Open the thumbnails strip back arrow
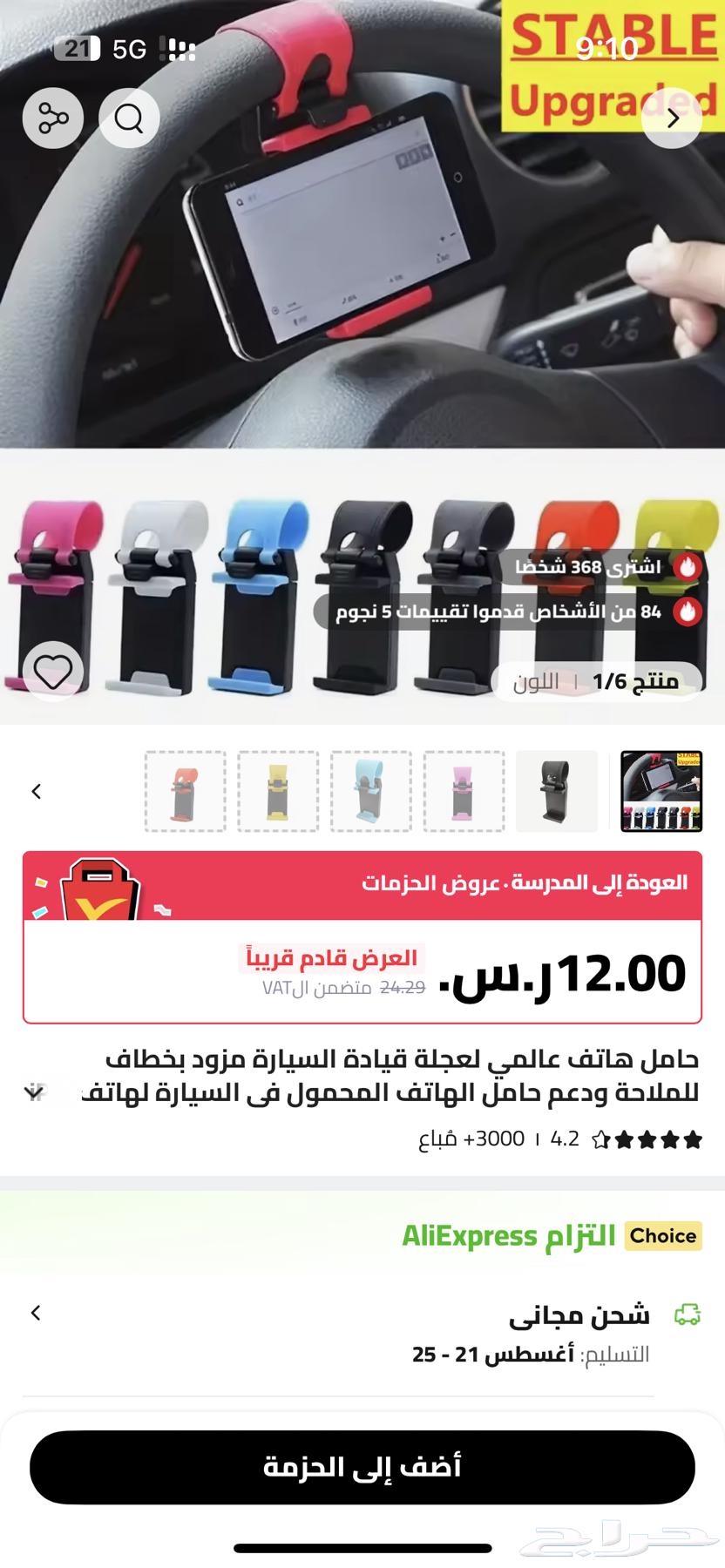Screen dimensions: 725x1568 [x=35, y=791]
